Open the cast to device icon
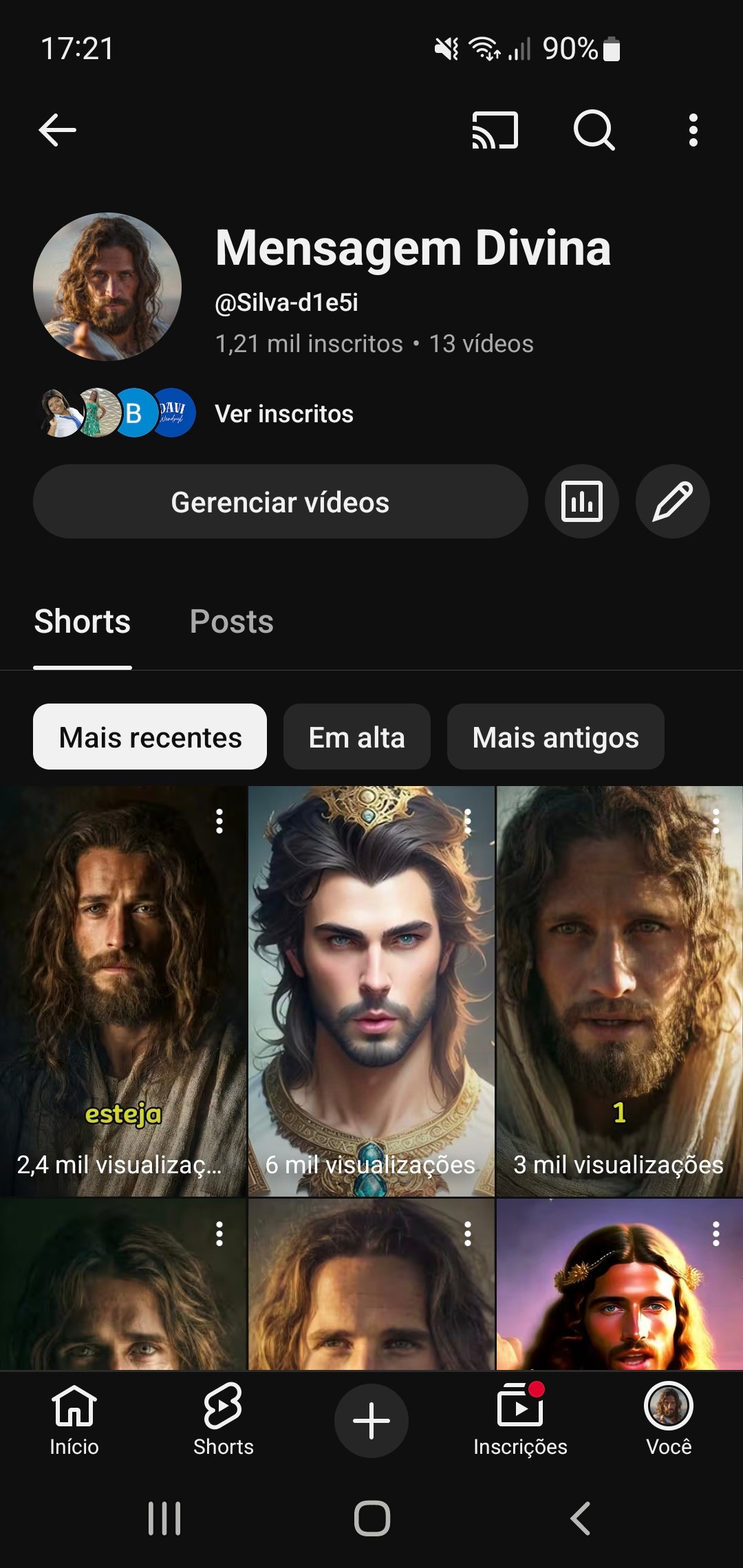 (495, 130)
